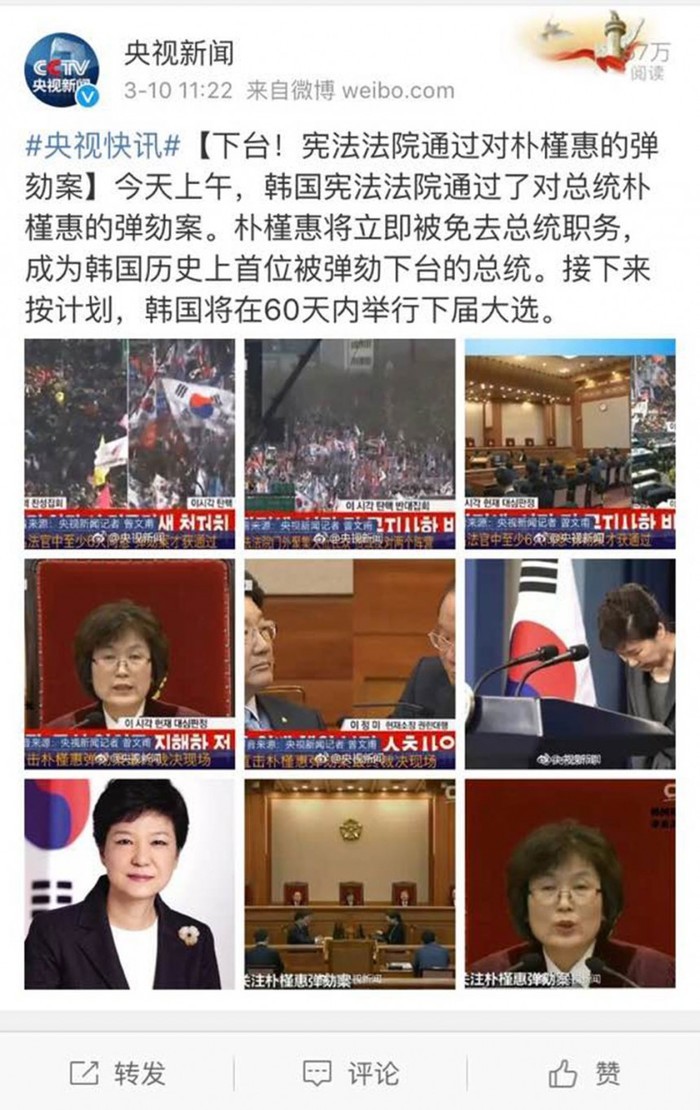Screen dimensions: 700x1110
Task: Open the 央视新闻 account name
Action: coord(178,54)
